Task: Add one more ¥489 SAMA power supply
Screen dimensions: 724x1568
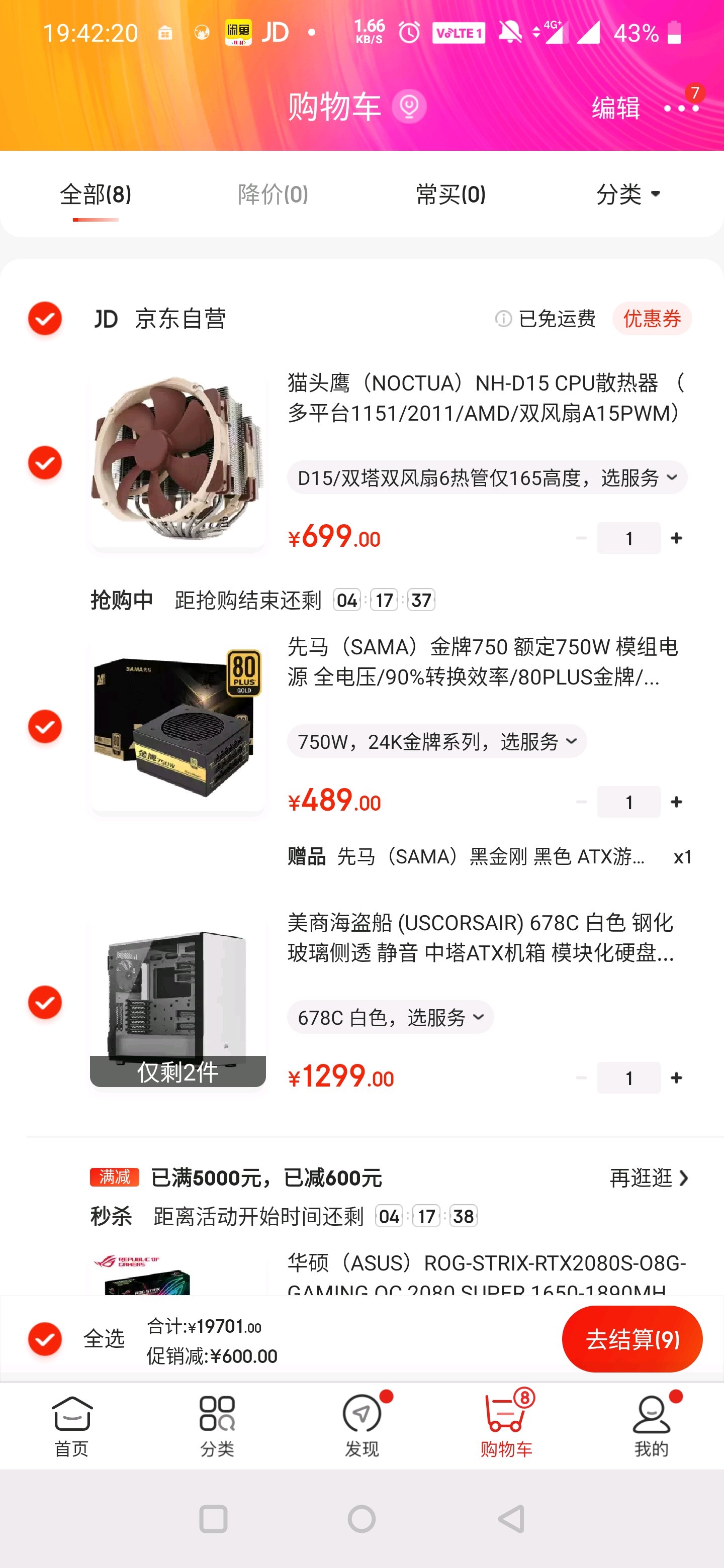Action: pyautogui.click(x=676, y=802)
